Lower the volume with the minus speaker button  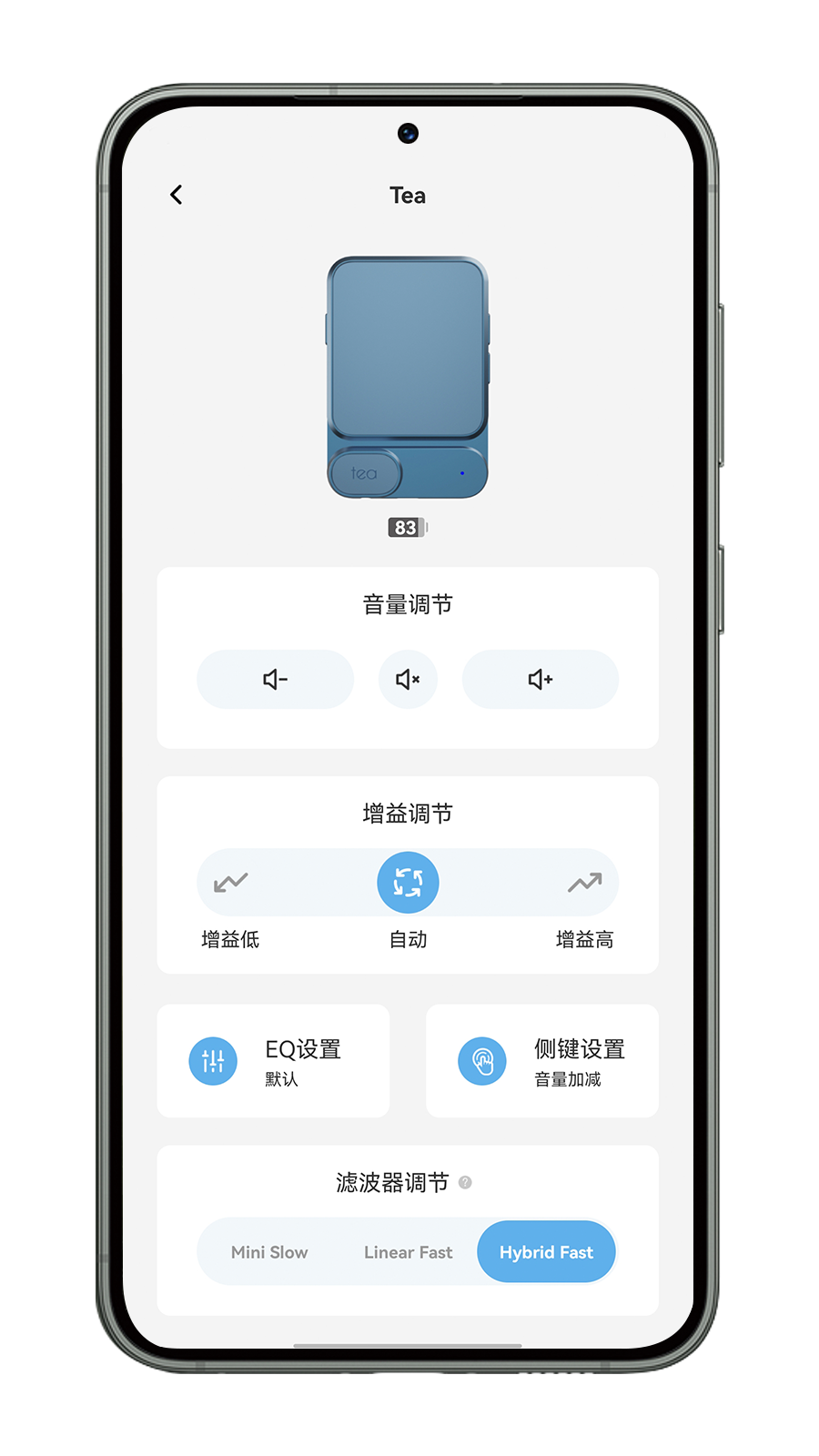click(275, 679)
